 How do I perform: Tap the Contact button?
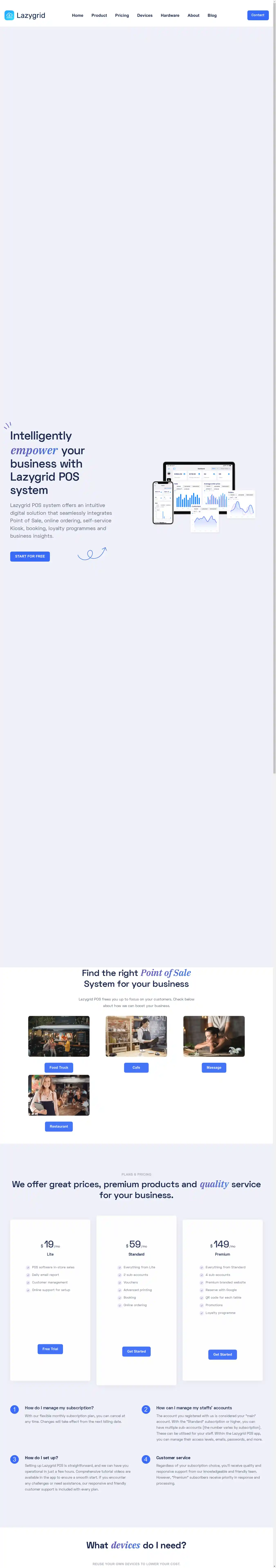(258, 15)
